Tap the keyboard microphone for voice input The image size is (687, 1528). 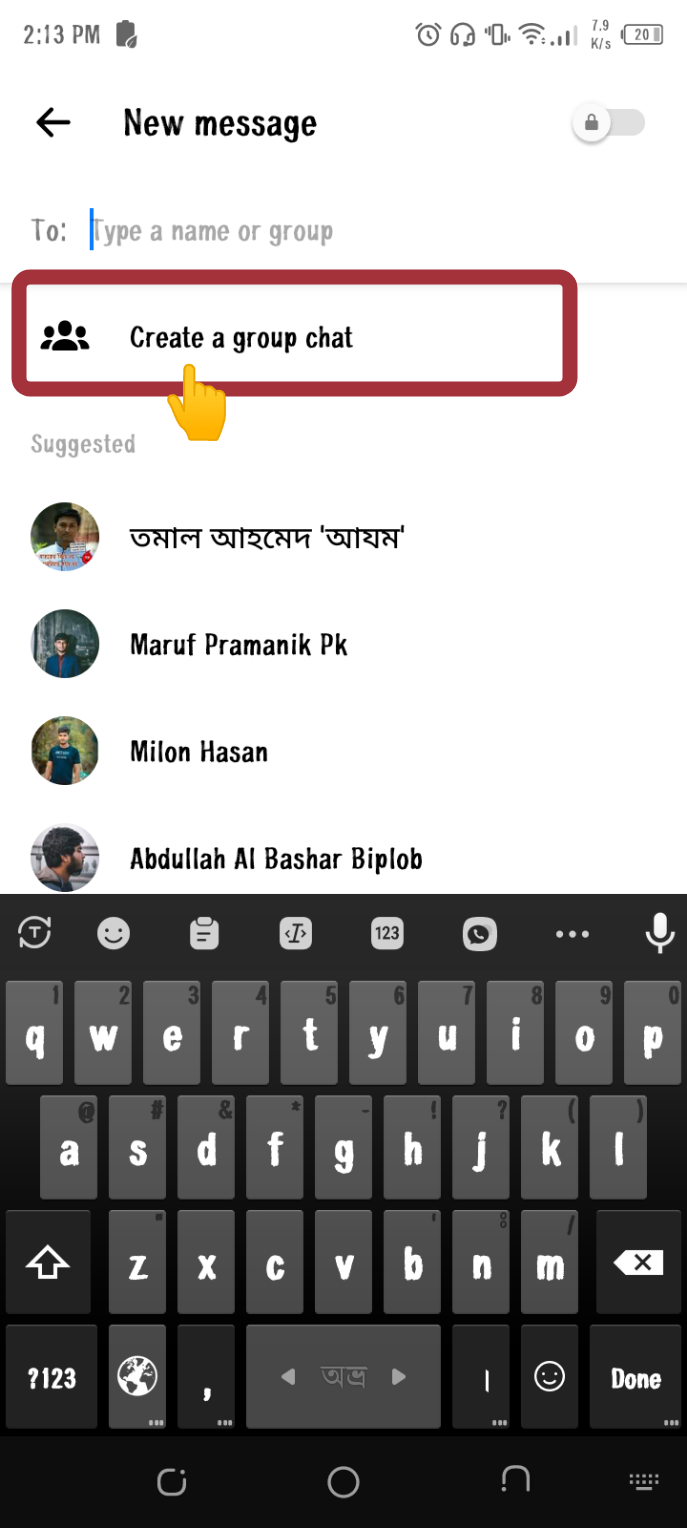click(659, 934)
